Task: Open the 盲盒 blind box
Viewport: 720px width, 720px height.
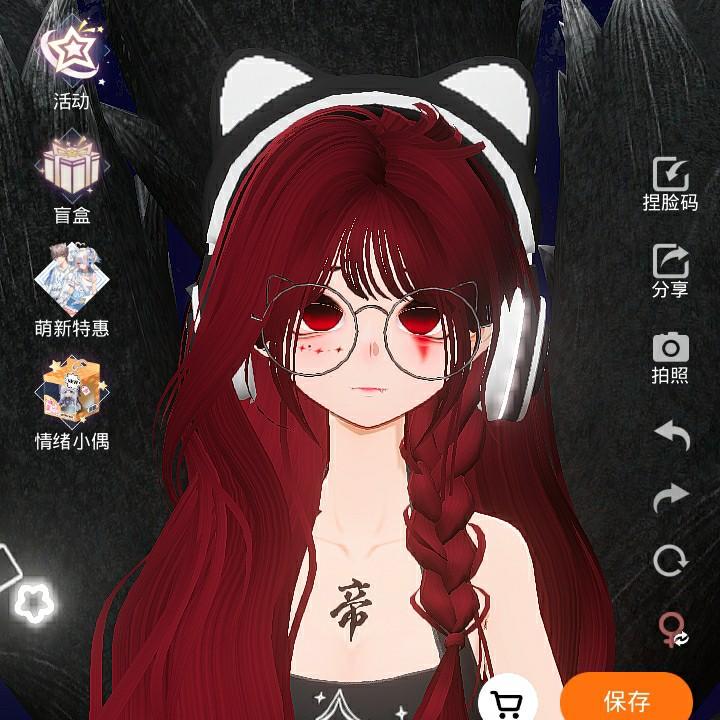Action: tap(71, 167)
